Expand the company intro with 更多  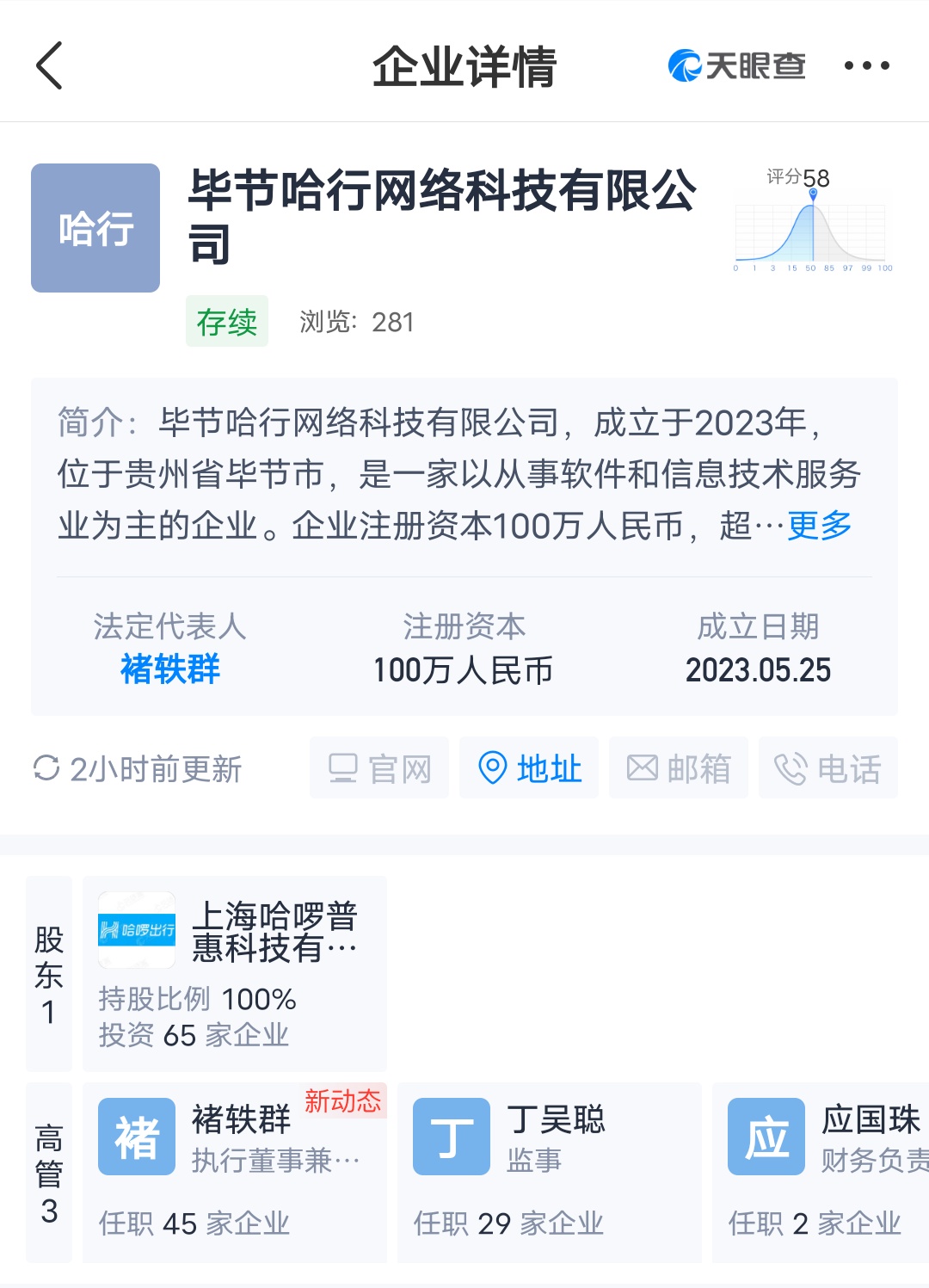point(819,525)
